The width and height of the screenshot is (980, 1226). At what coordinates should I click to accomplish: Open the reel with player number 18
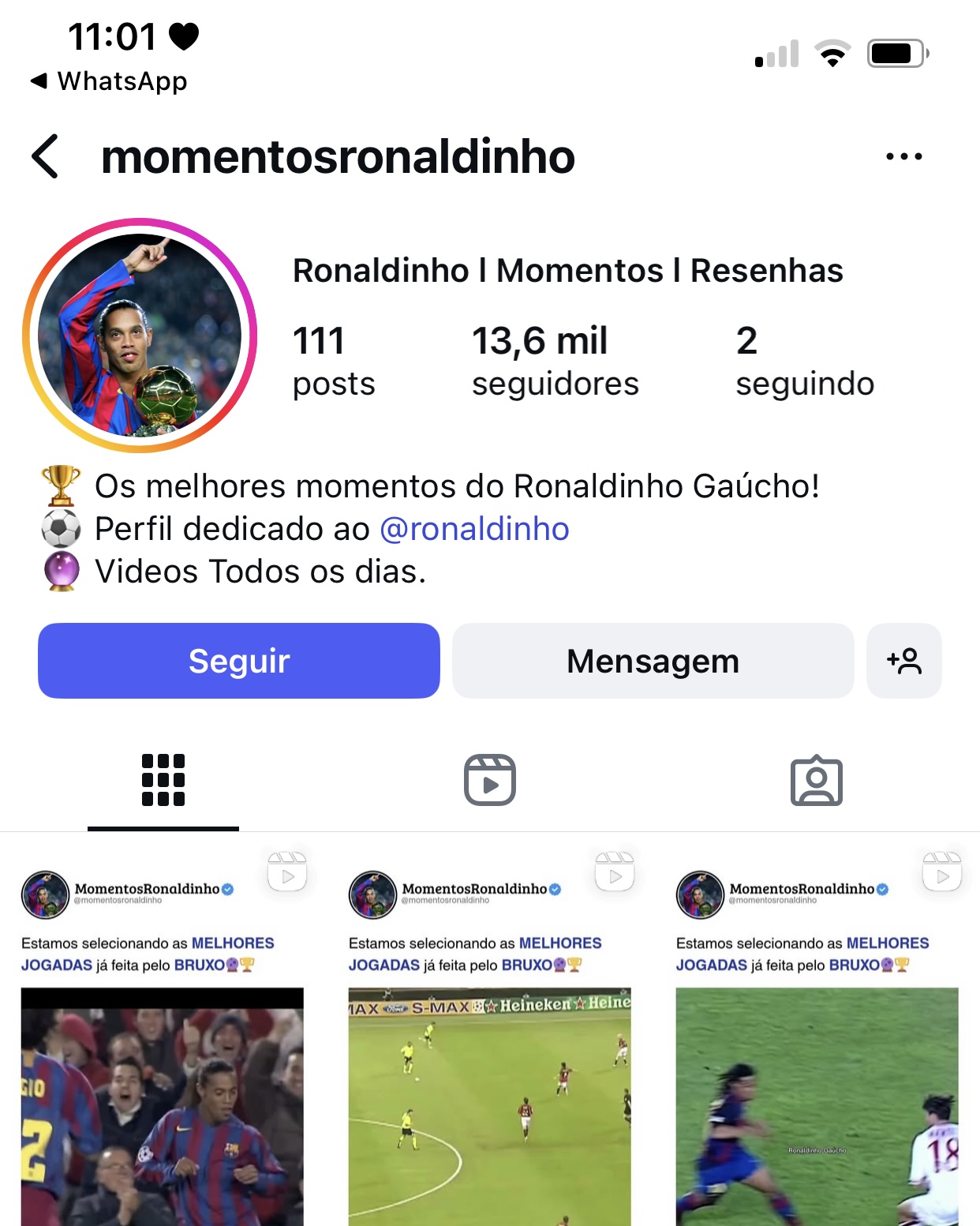coord(817,1105)
